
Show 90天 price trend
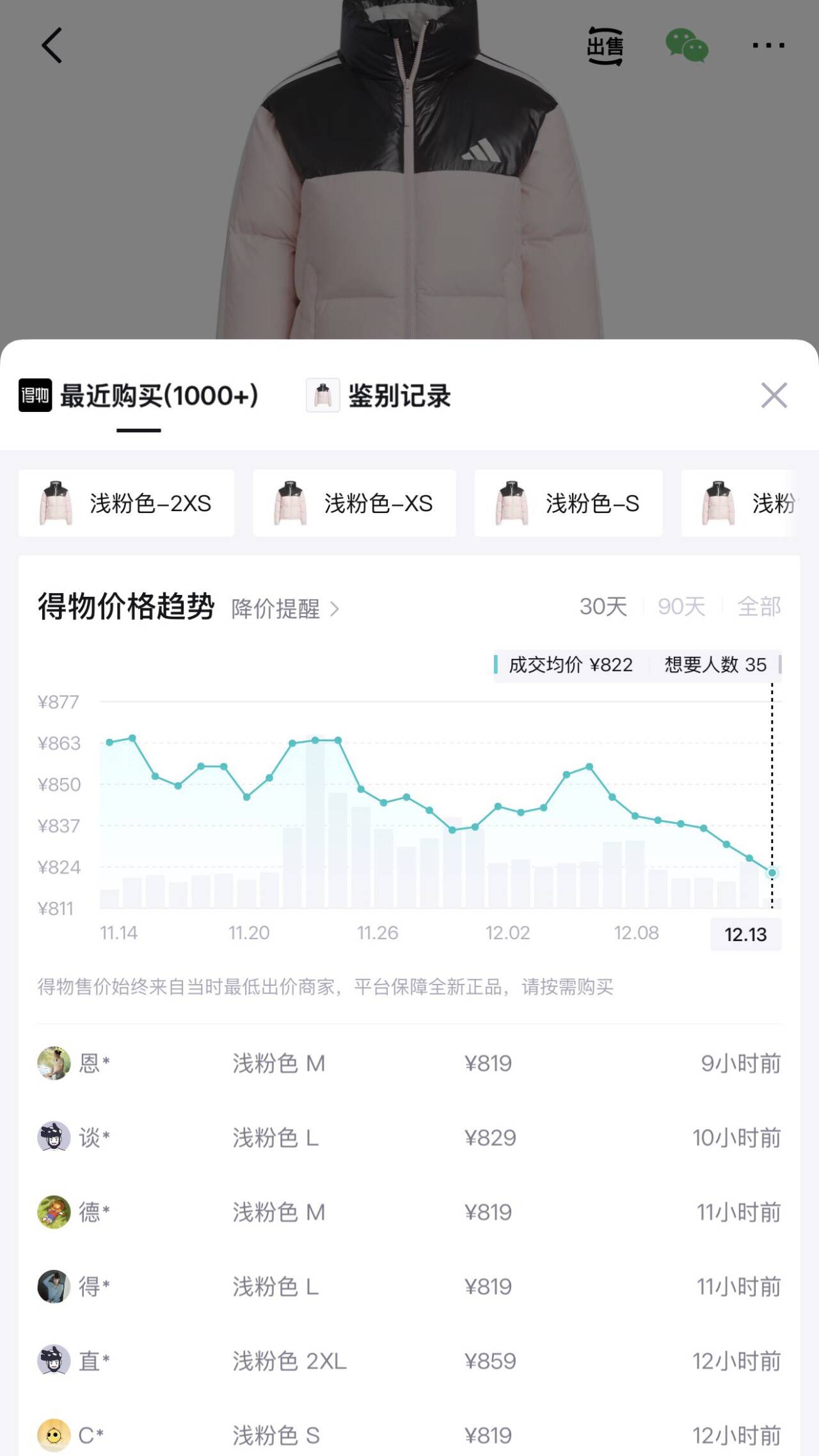(x=681, y=606)
